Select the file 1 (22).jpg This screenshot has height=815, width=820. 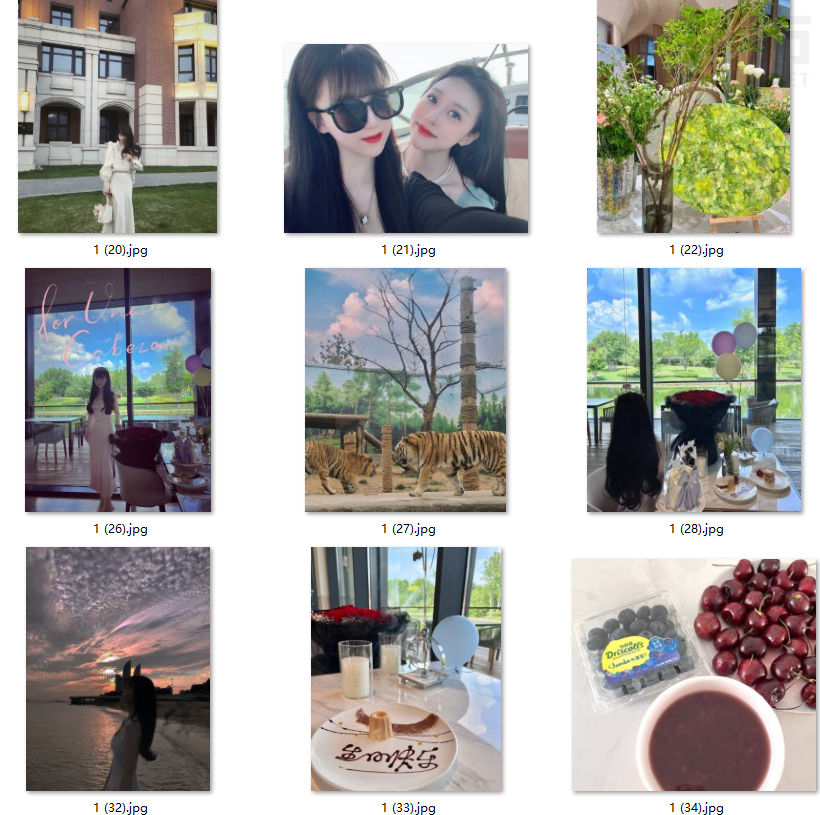coord(694,117)
